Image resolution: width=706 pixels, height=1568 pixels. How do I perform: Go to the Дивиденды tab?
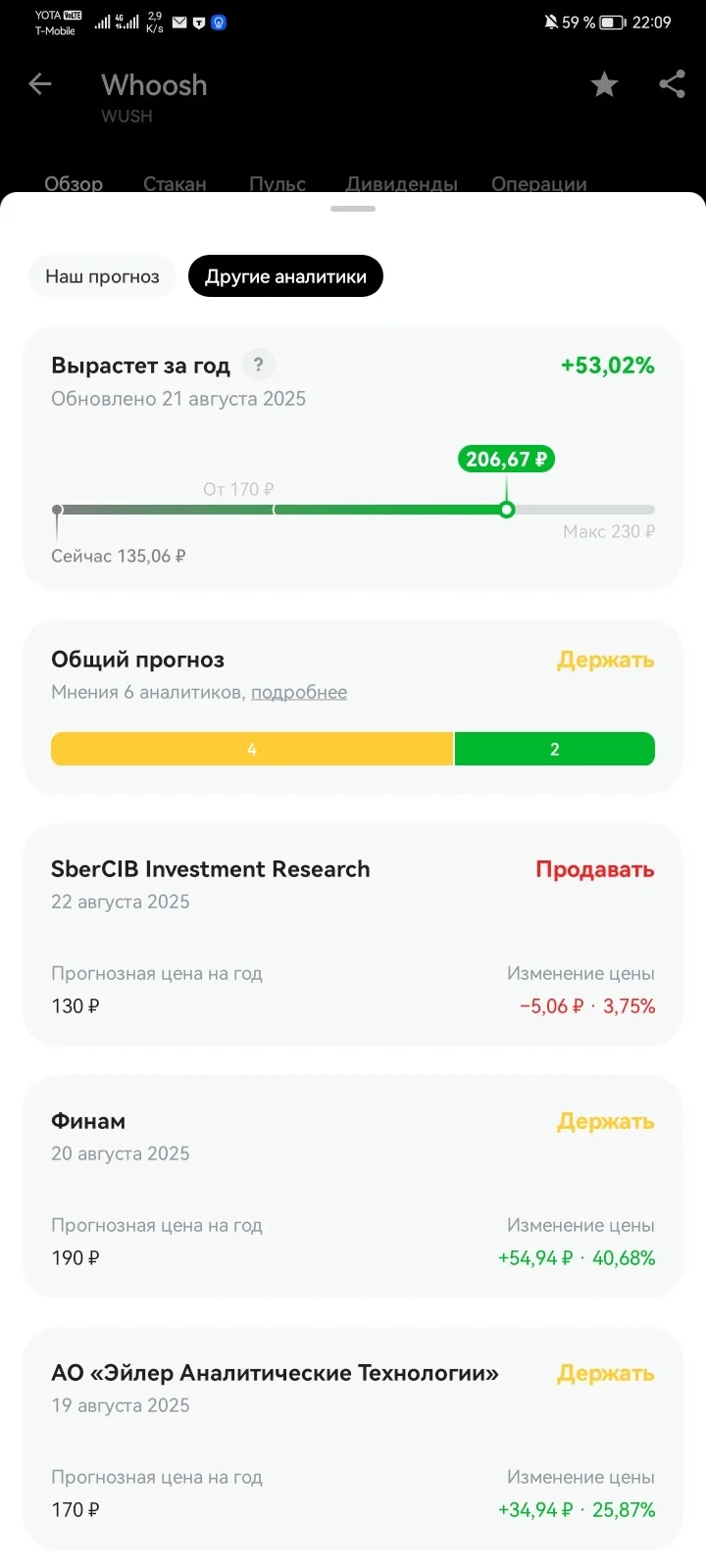click(401, 183)
